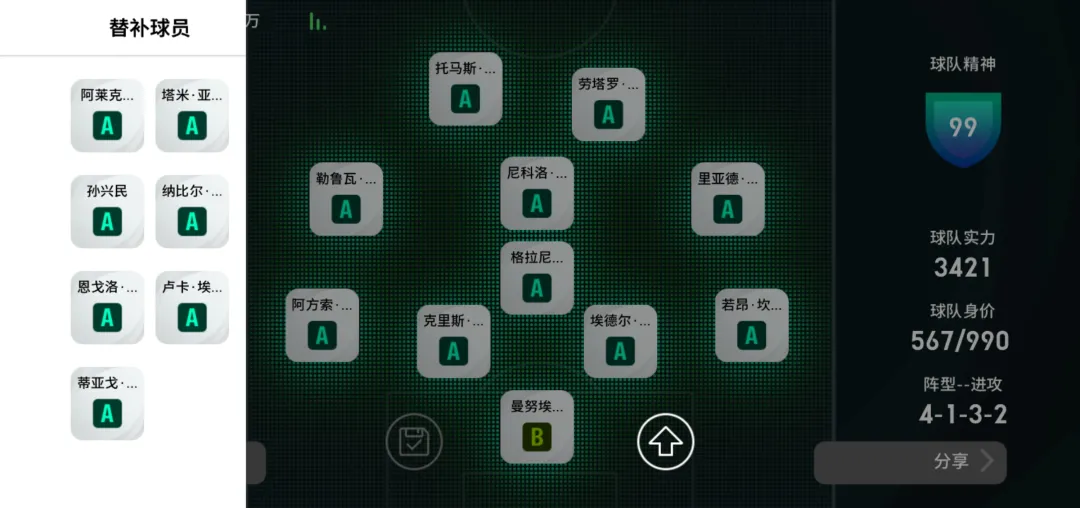Image resolution: width=1080 pixels, height=508 pixels.
Task: Choose substitute 蒂亚戈
Action: [x=107, y=403]
